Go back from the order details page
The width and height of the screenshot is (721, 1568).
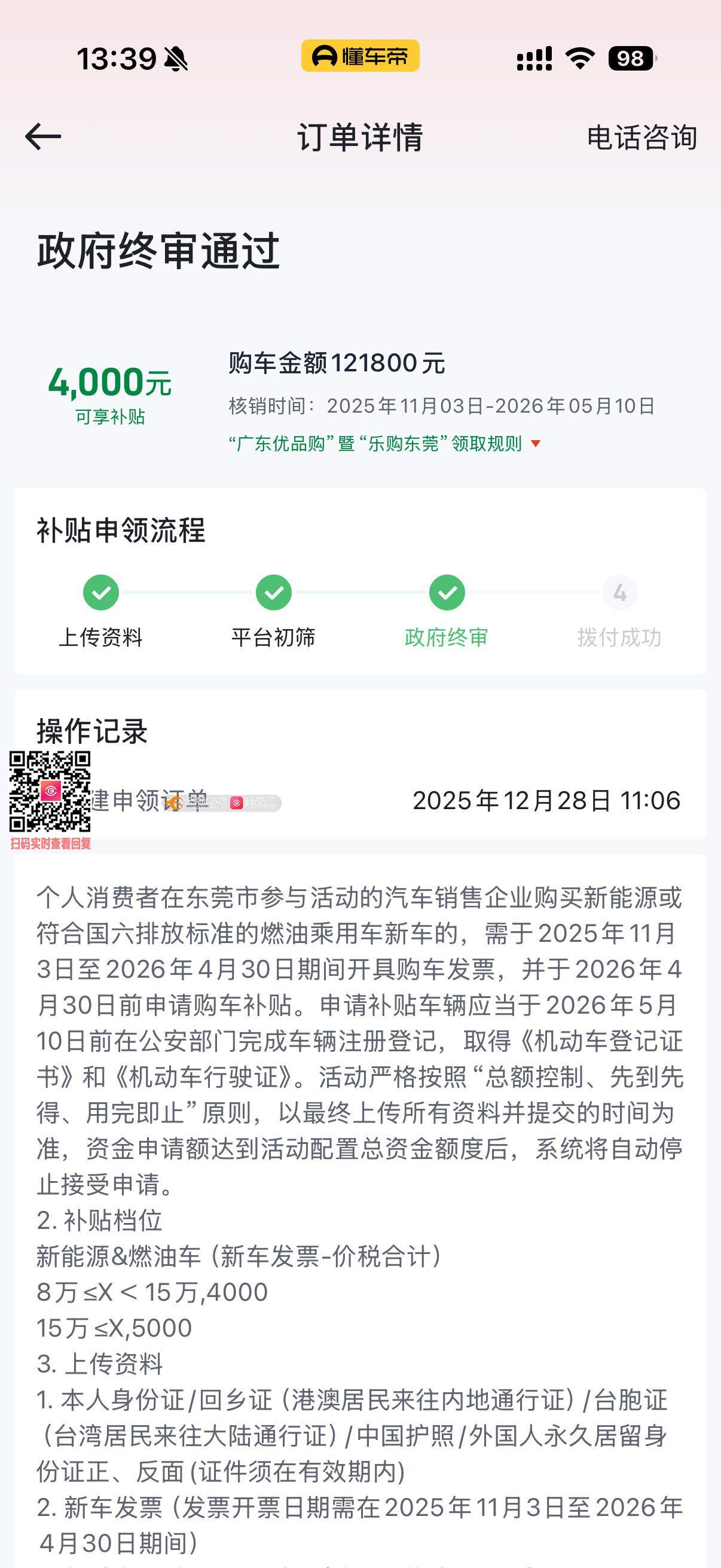(43, 136)
